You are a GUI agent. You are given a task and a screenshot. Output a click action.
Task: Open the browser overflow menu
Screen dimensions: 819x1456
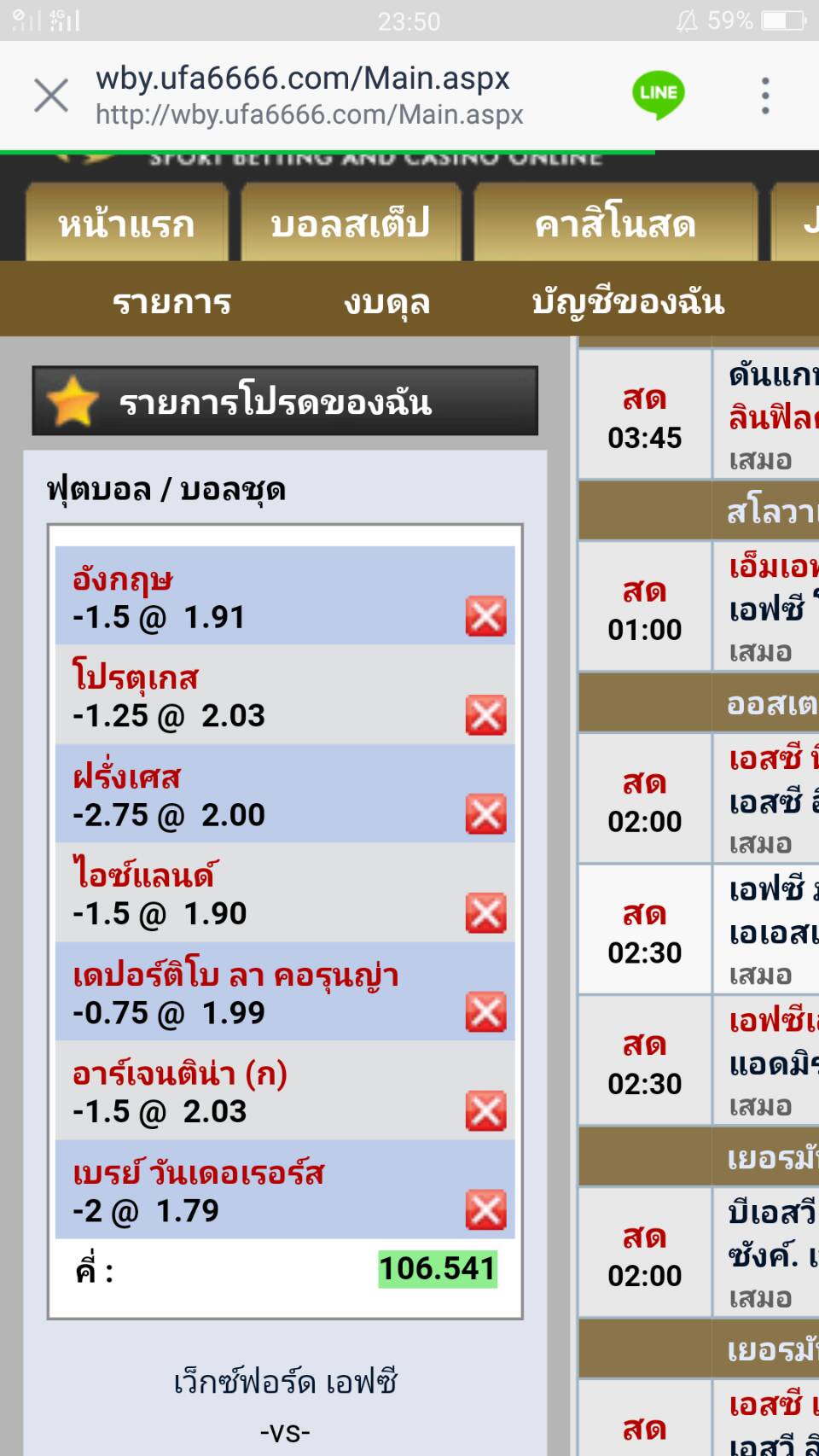pos(765,95)
